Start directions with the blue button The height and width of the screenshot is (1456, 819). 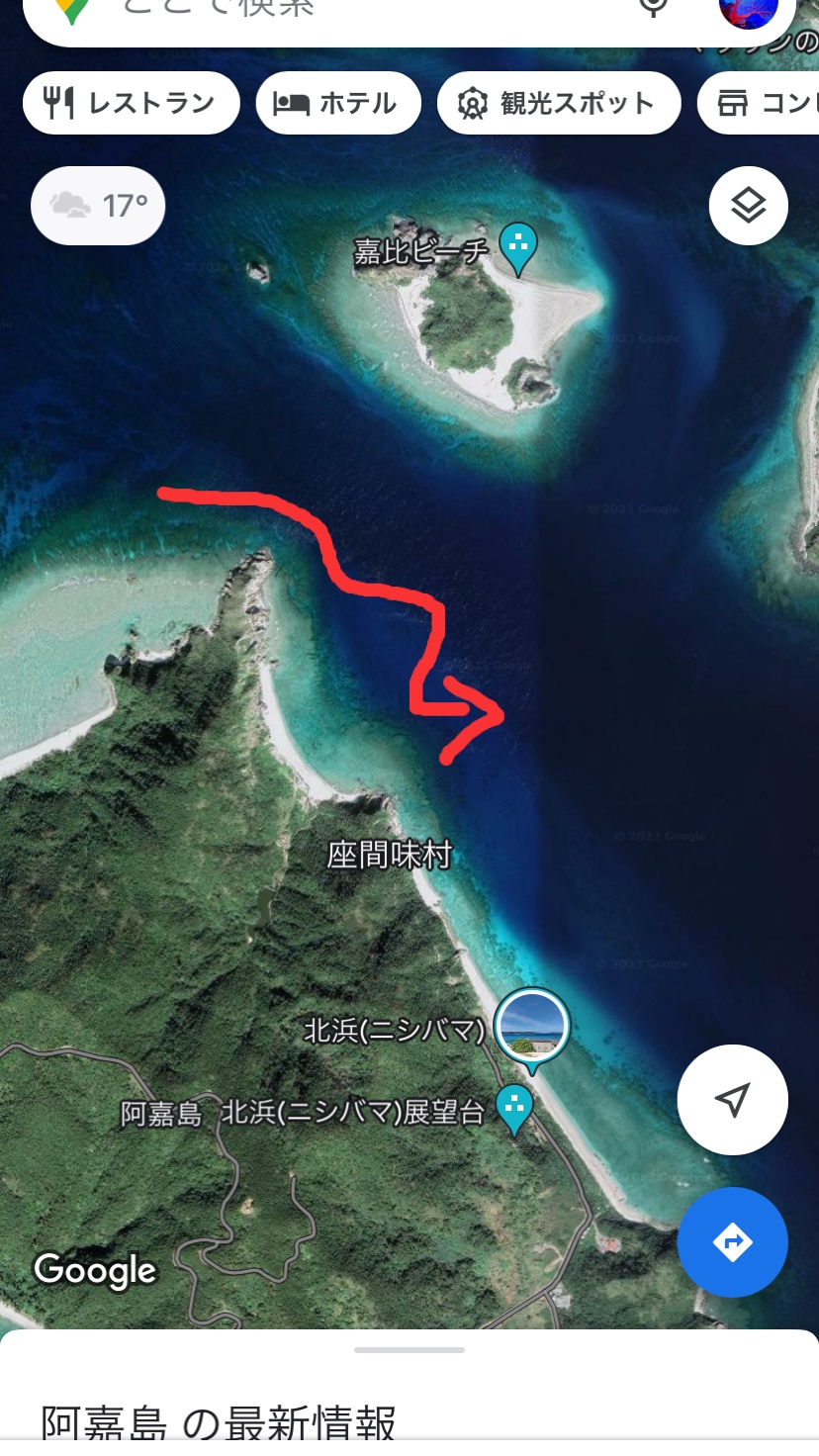[732, 1241]
